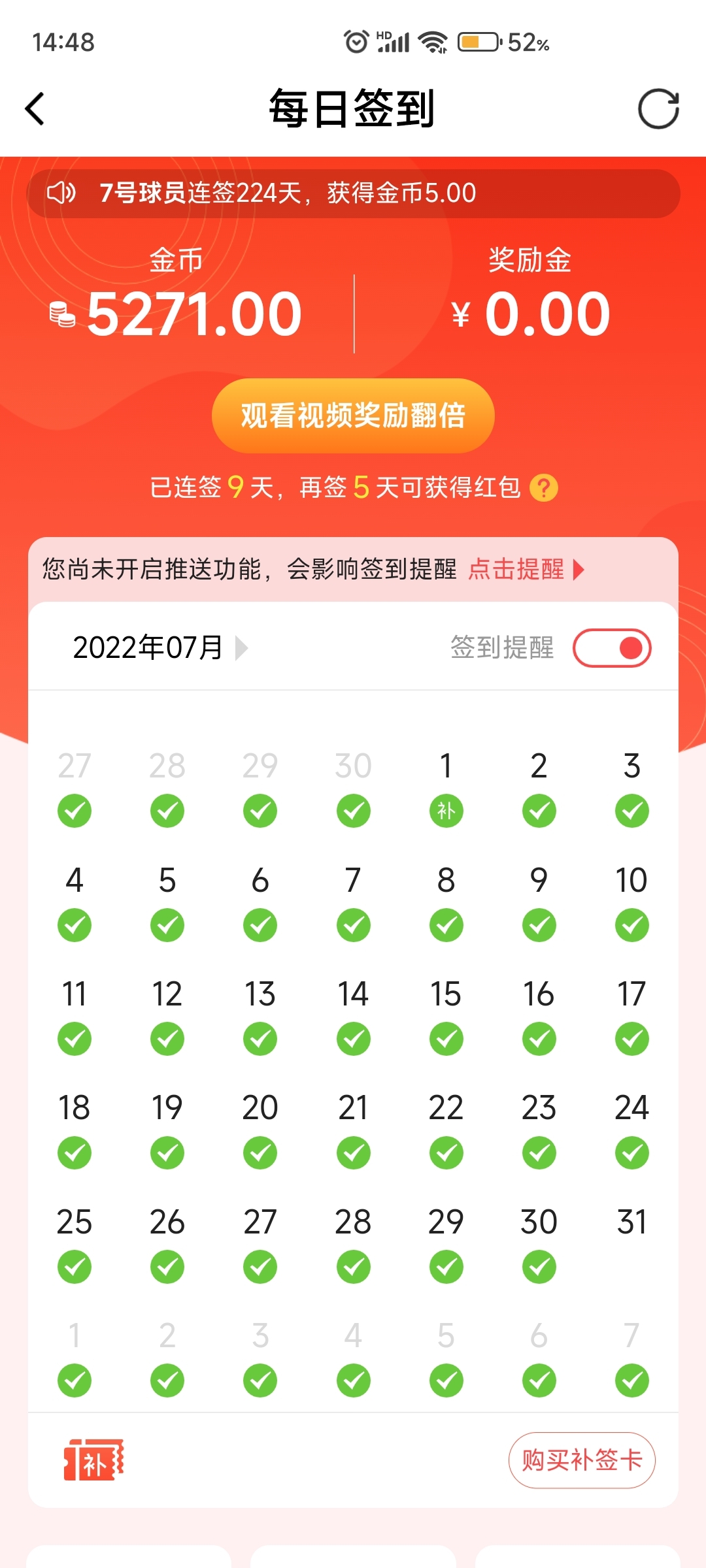Open the 补 make-up card ticket icon

pyautogui.click(x=93, y=1460)
